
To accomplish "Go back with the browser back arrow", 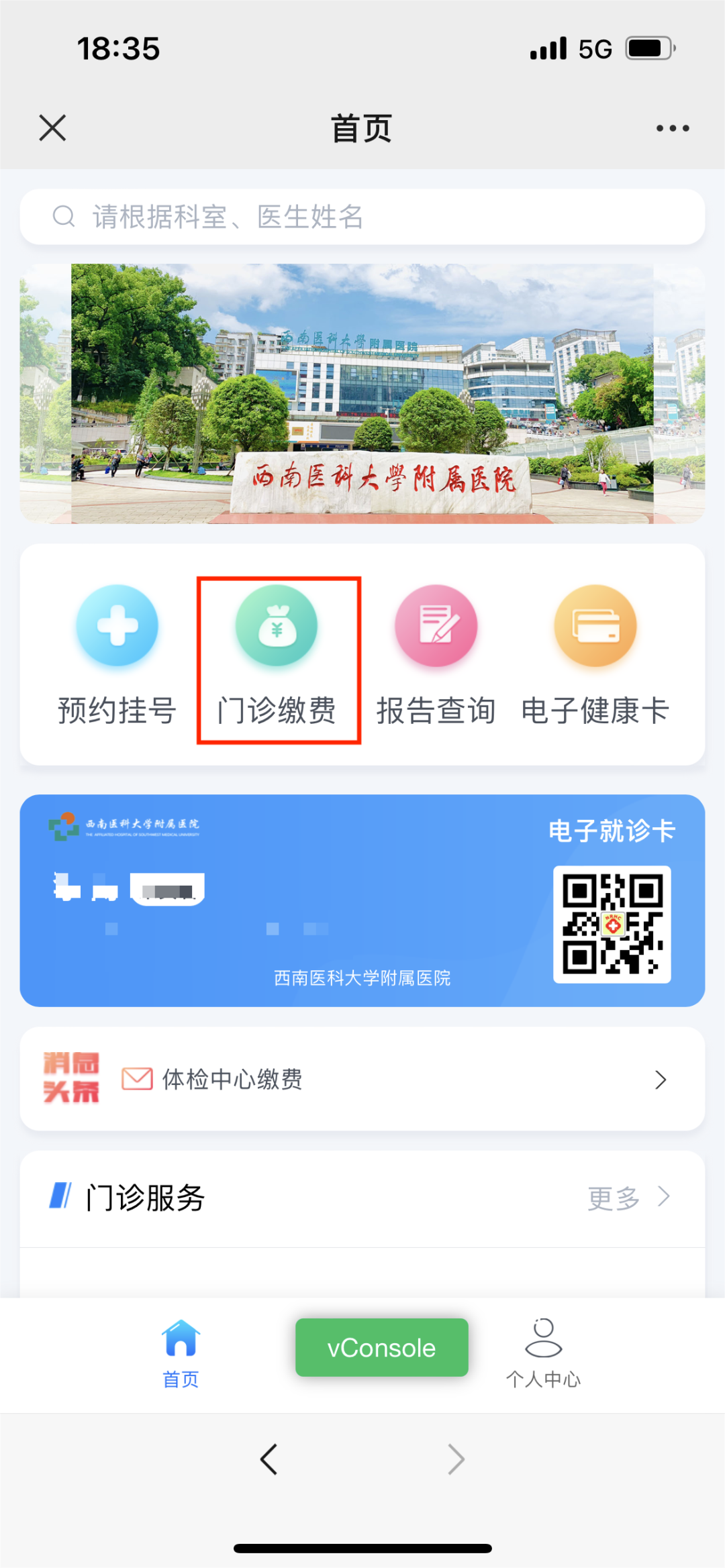I will (269, 1459).
